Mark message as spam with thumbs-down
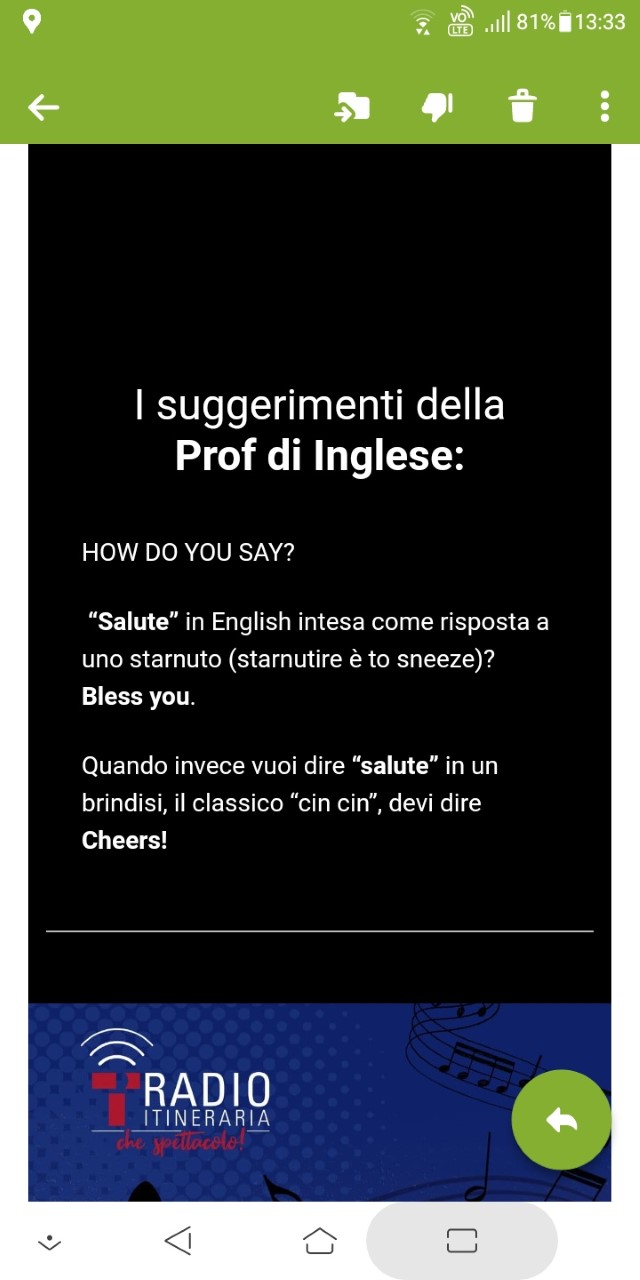 tap(437, 107)
